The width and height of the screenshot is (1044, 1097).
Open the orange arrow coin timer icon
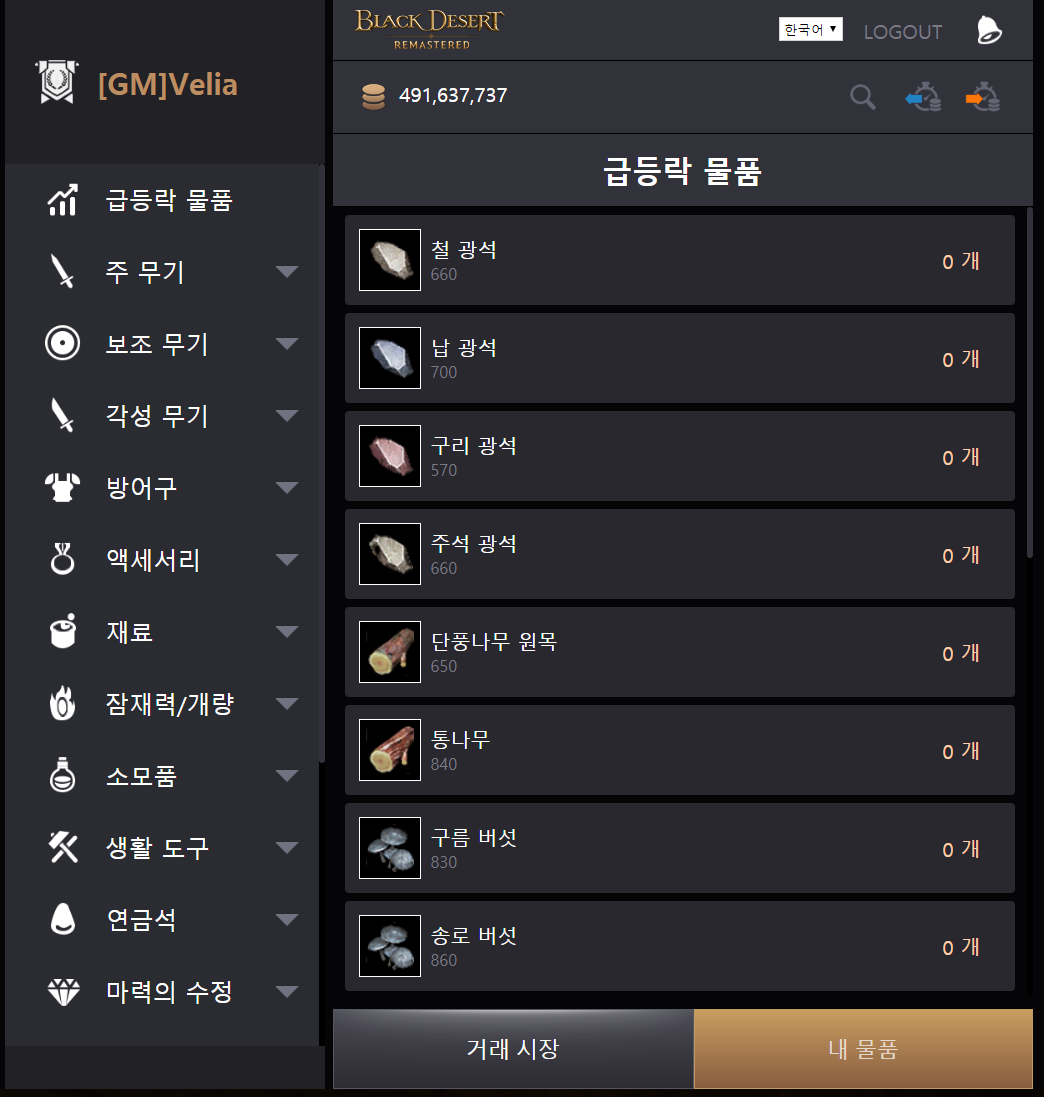983,97
